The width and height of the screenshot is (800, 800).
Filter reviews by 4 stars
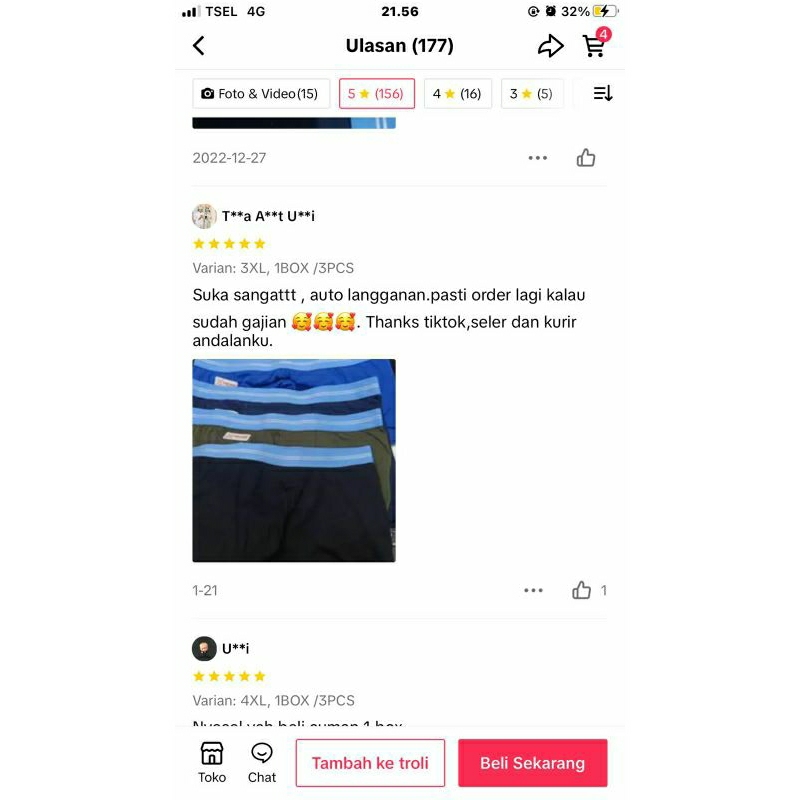(458, 93)
